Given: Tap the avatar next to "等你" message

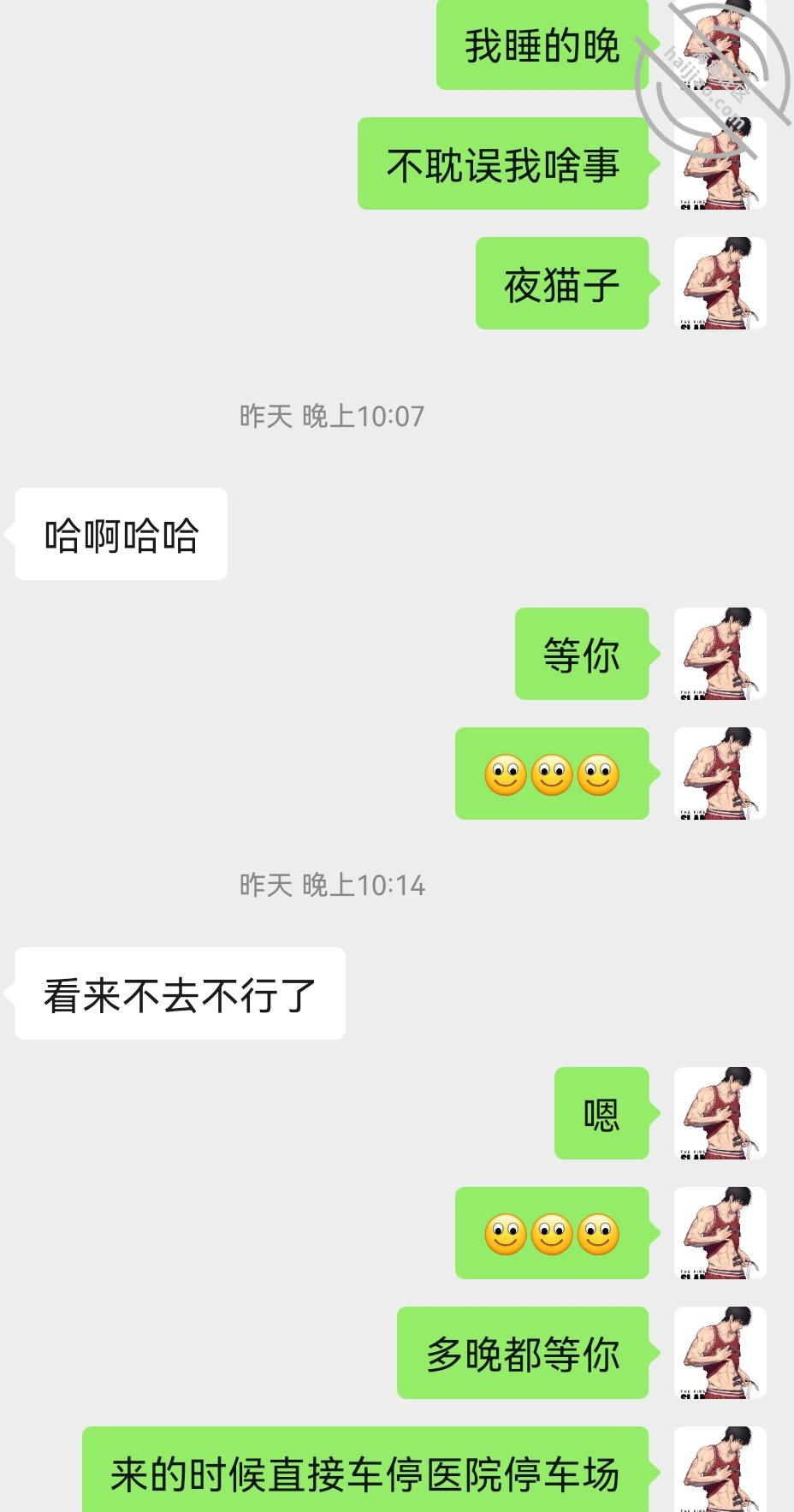Looking at the screenshot, I should [720, 654].
